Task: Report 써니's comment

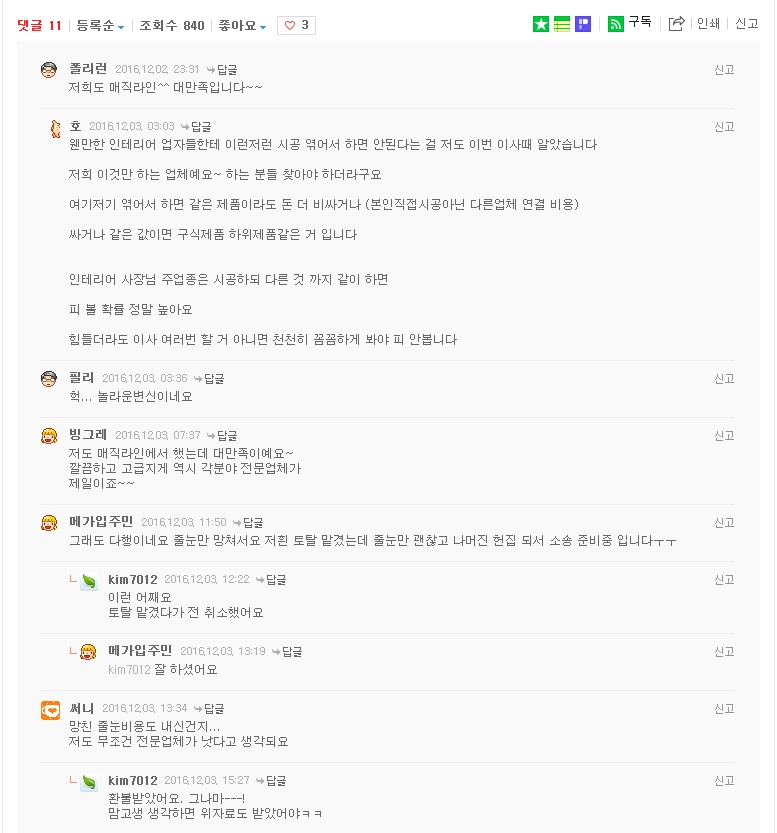Action: pos(724,709)
